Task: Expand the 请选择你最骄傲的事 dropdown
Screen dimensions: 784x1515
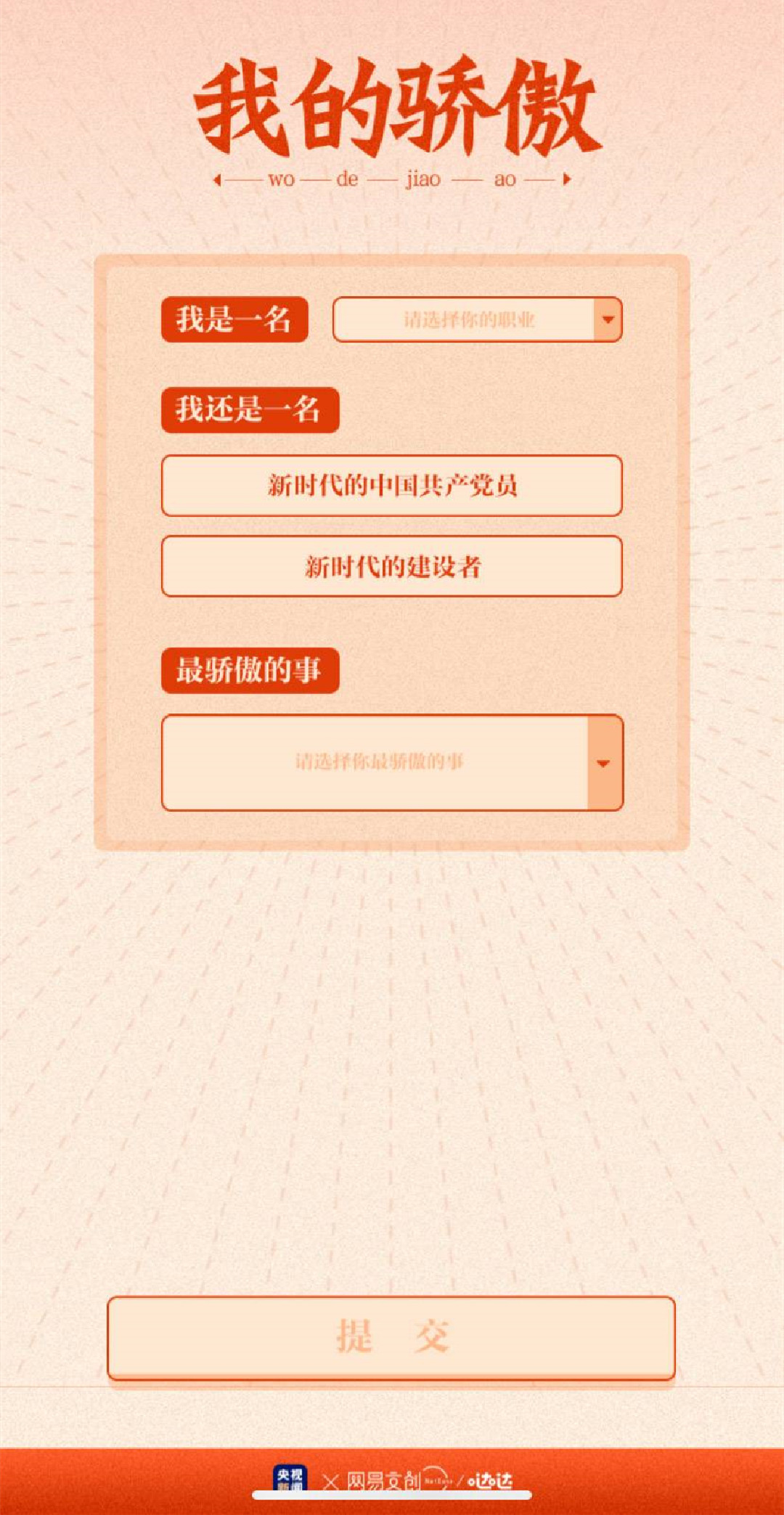Action: (x=391, y=762)
